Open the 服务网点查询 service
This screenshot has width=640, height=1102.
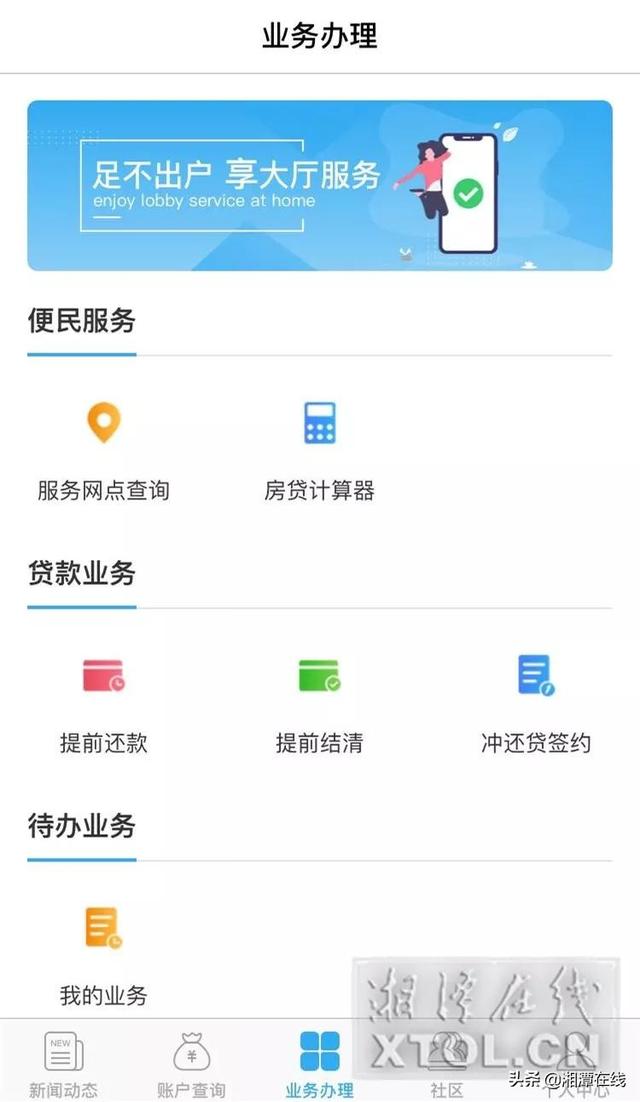[103, 450]
